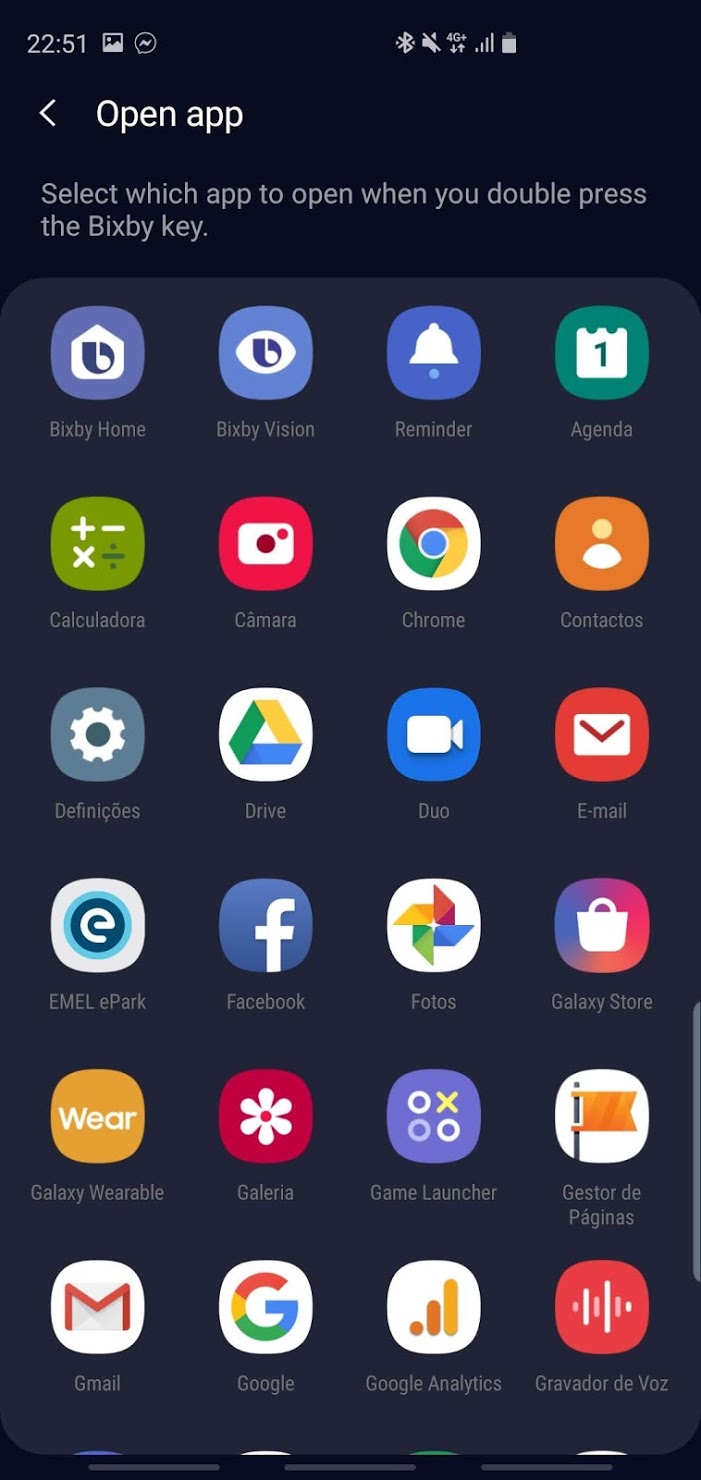Select Facebook app

[266, 927]
